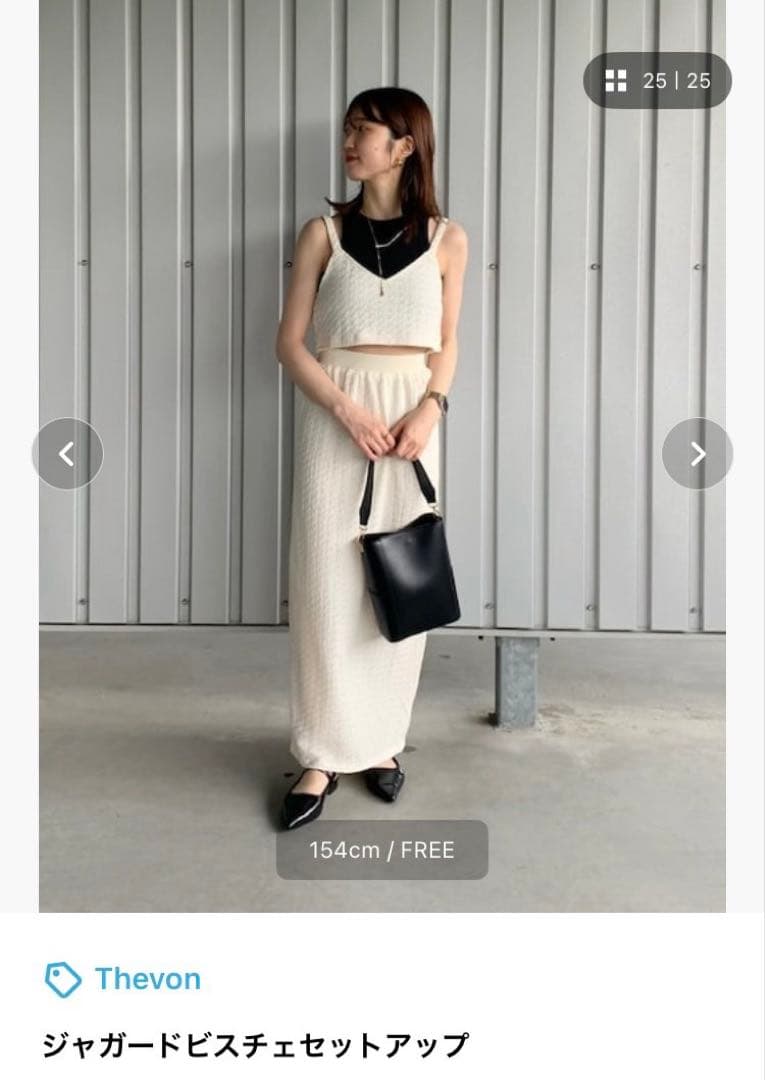Open the product photo full screen
The height and width of the screenshot is (1080, 765).
point(382,456)
